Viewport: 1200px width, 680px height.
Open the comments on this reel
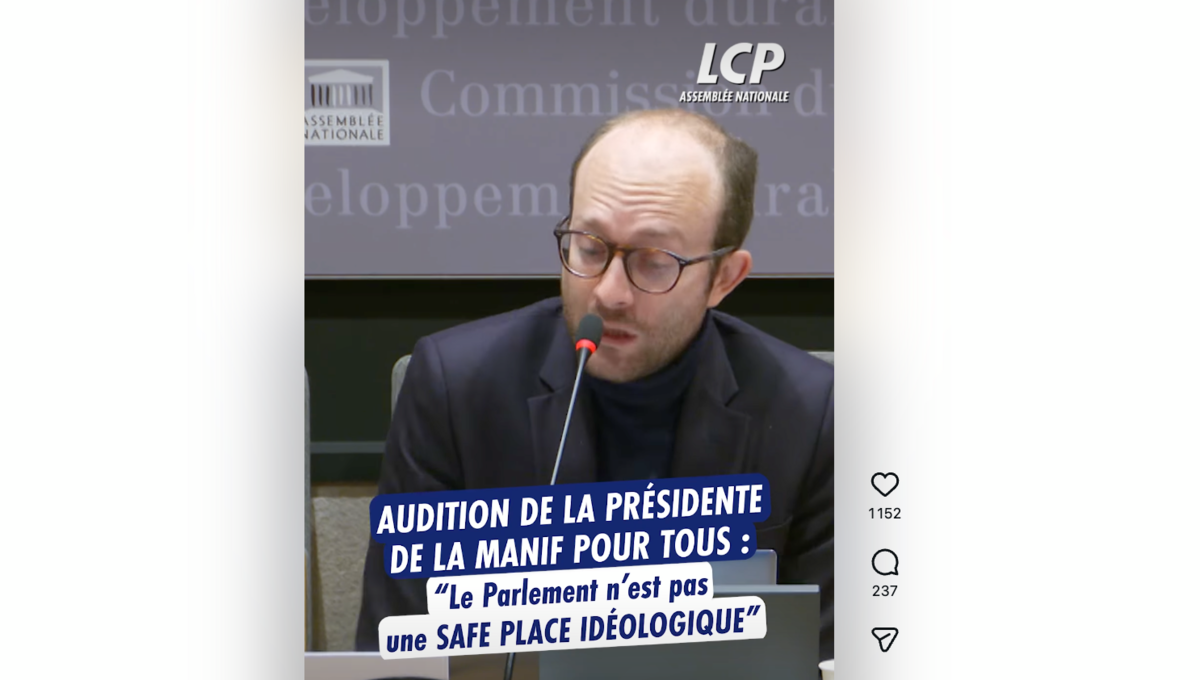(884, 562)
